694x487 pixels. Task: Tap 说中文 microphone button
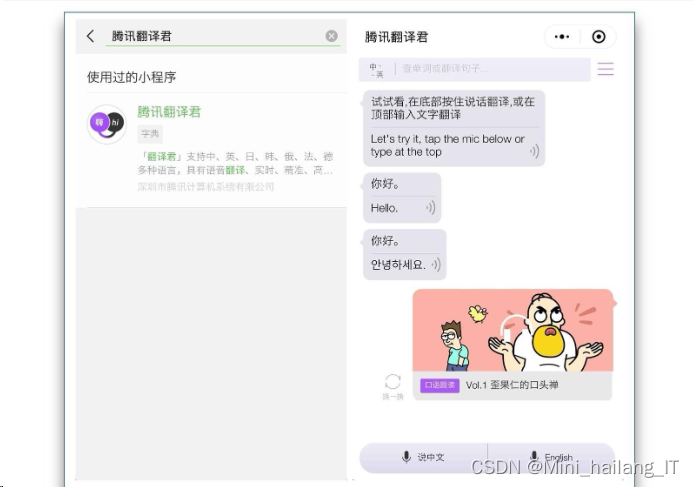pyautogui.click(x=424, y=457)
